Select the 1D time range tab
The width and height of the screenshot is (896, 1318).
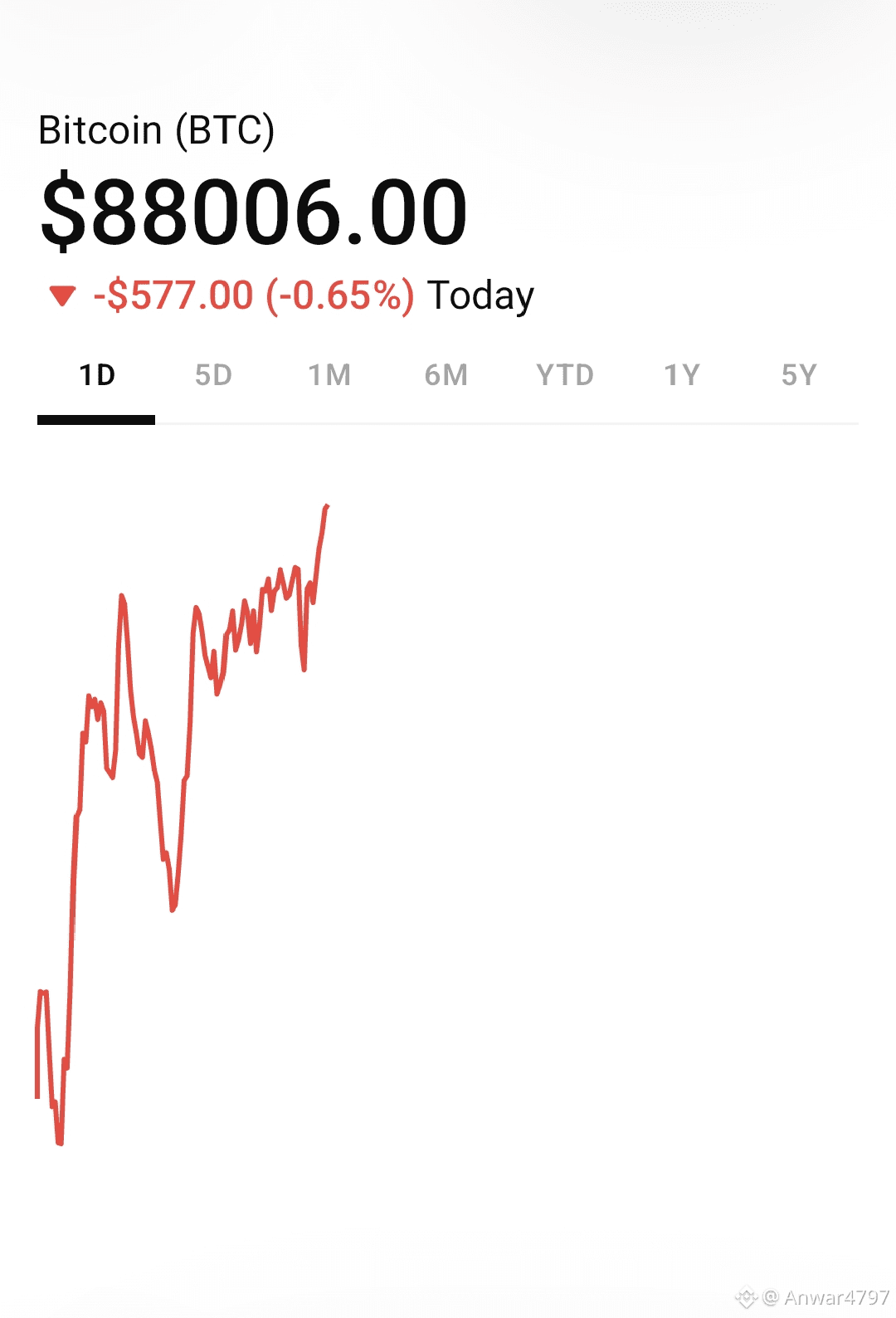97,376
